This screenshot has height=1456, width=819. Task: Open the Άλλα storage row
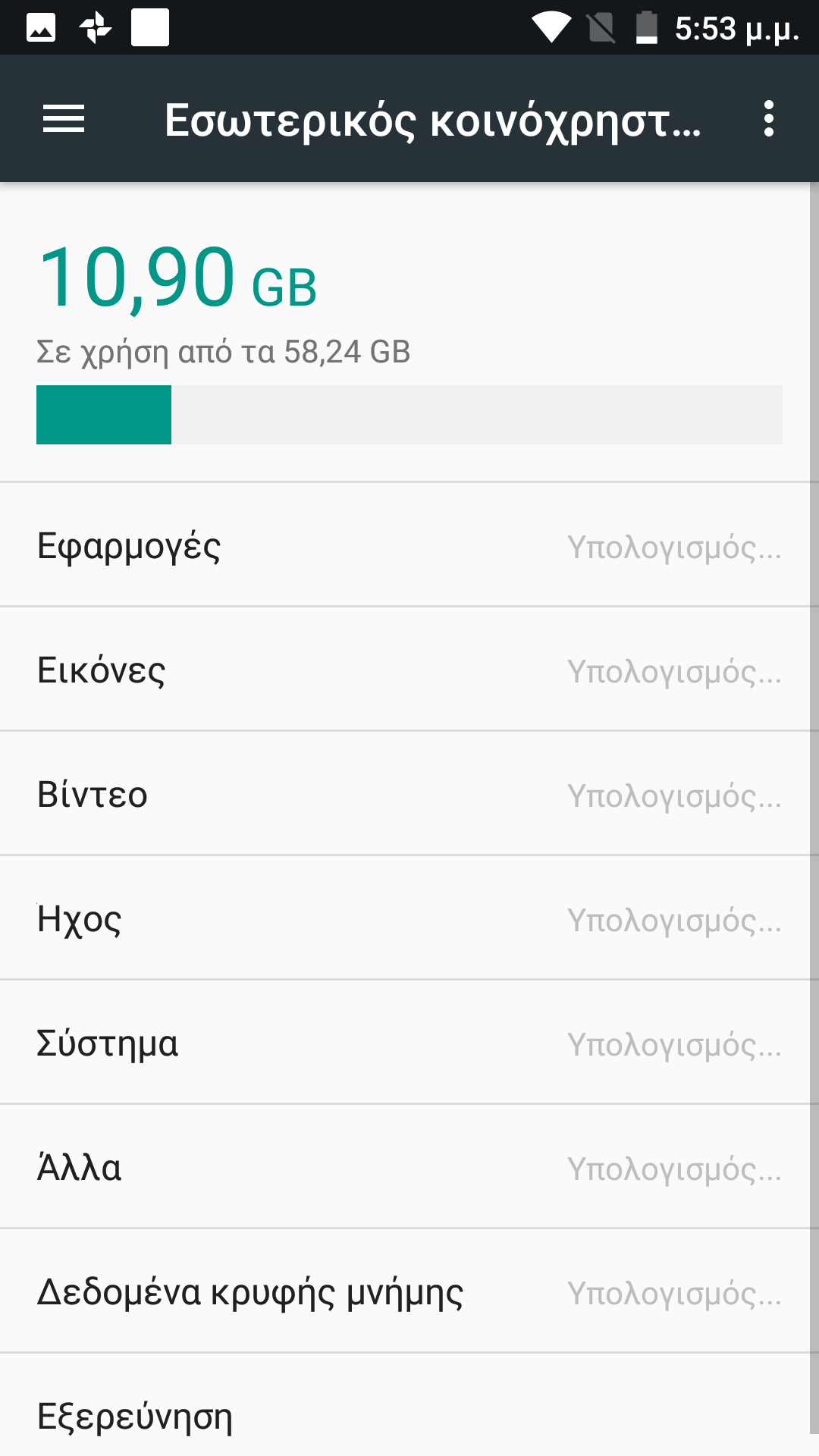(x=409, y=1168)
